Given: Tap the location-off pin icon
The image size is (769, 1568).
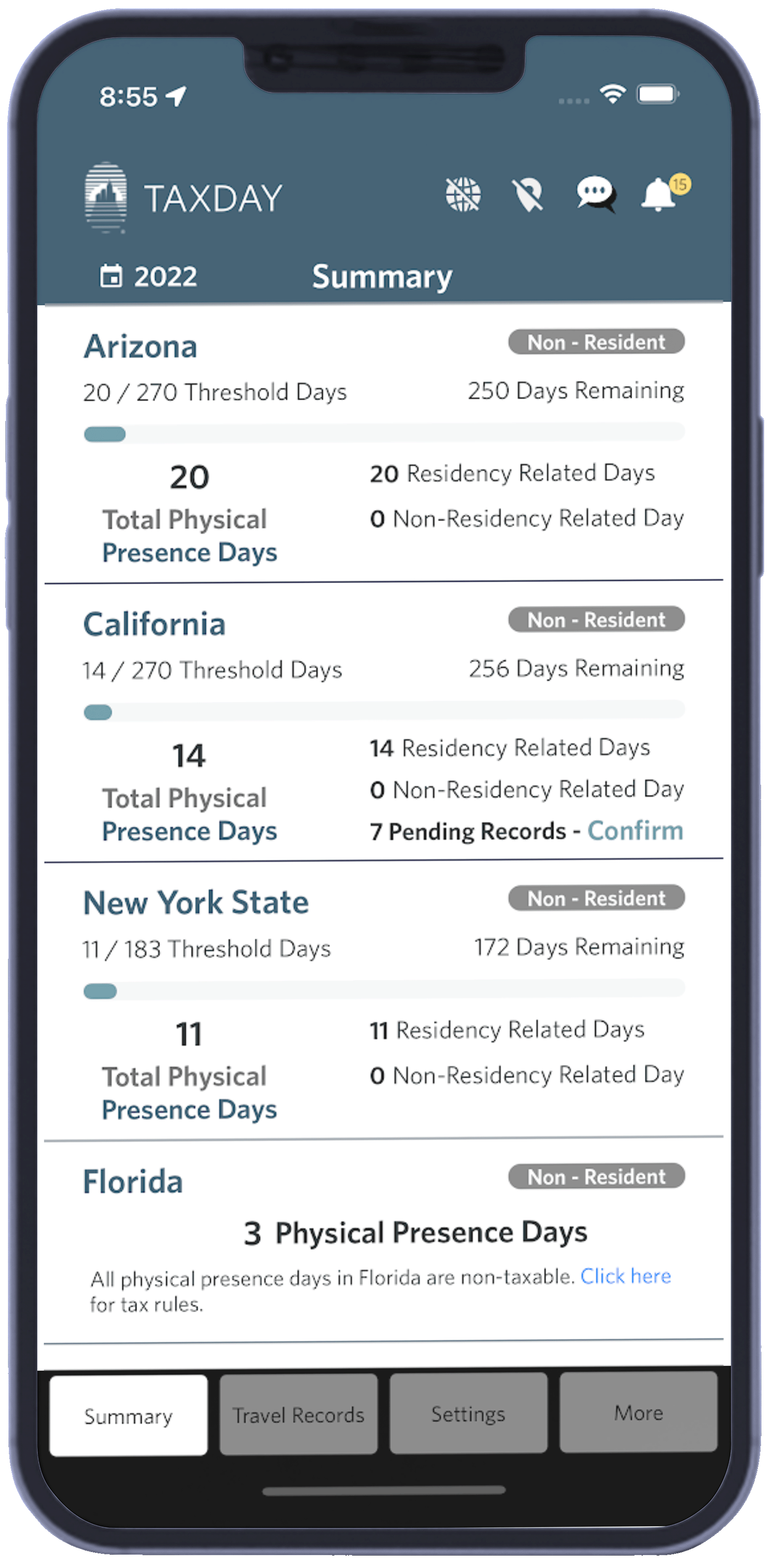Looking at the screenshot, I should click(x=527, y=195).
